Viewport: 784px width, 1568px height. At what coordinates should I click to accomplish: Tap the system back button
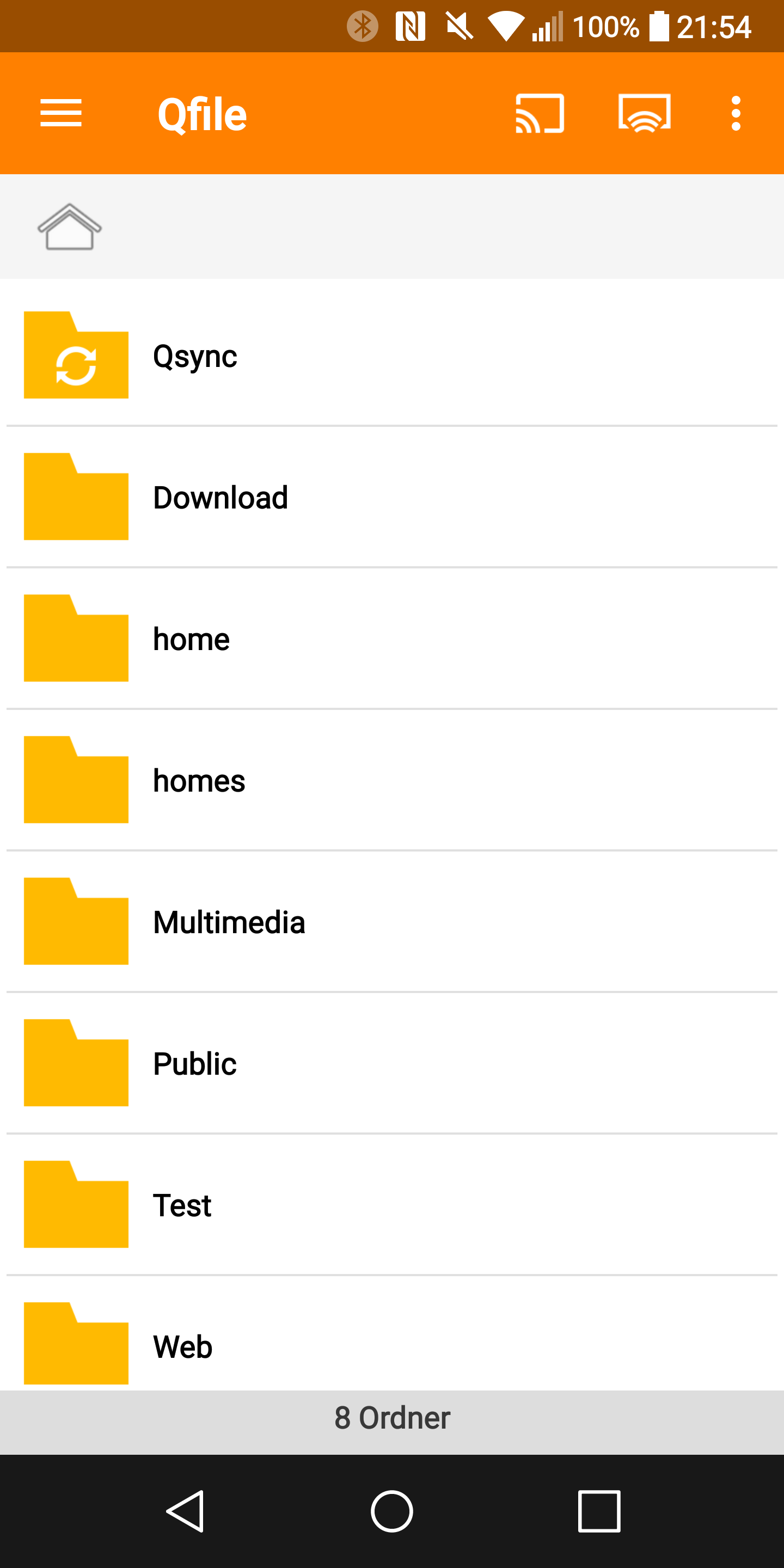pyautogui.click(x=185, y=1511)
